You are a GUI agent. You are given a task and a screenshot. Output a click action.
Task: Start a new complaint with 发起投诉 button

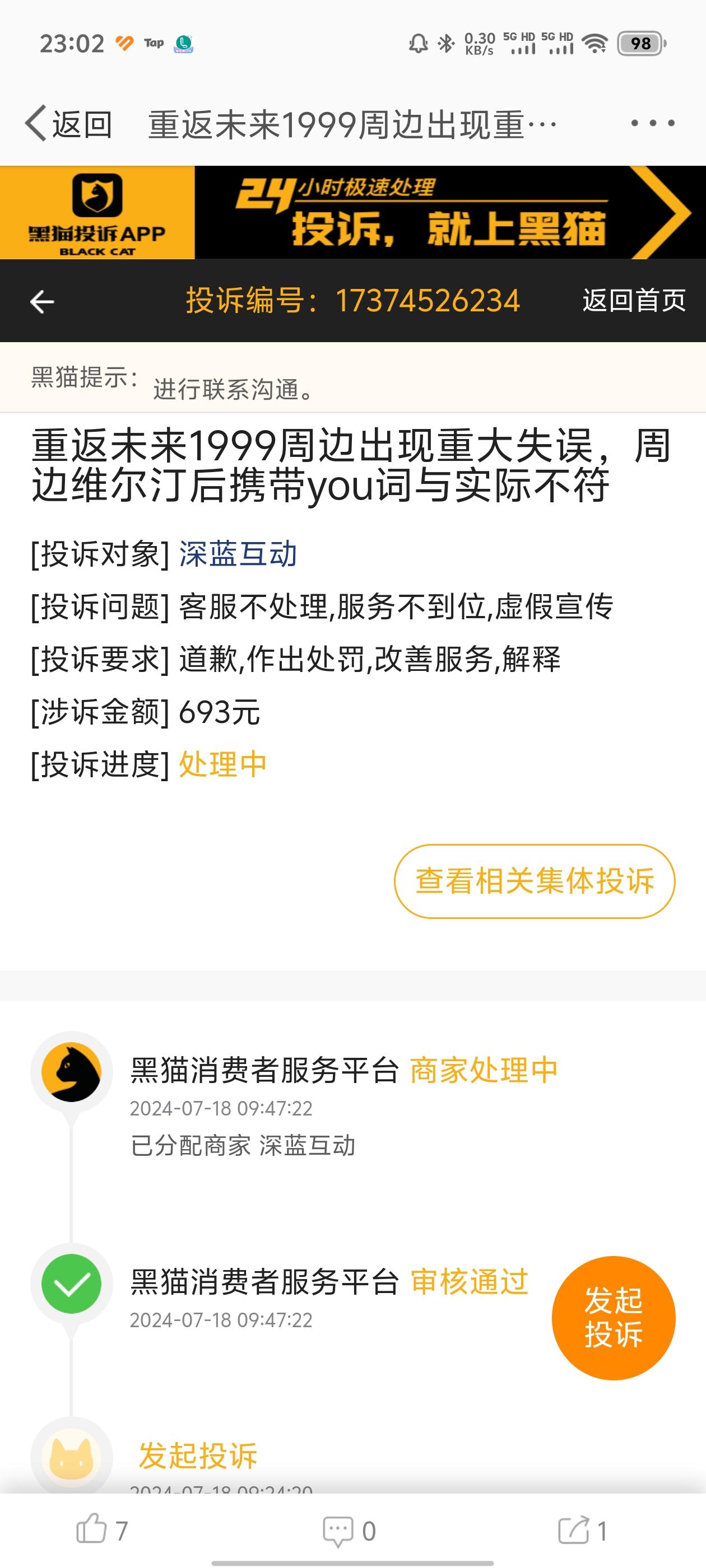[613, 1318]
